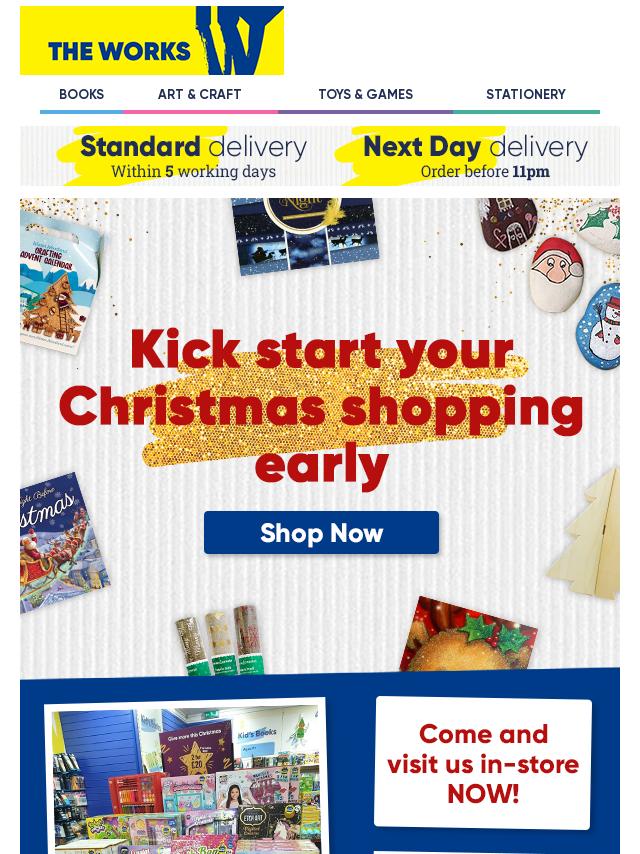
Task: Open the in-store display photo
Action: tap(187, 777)
